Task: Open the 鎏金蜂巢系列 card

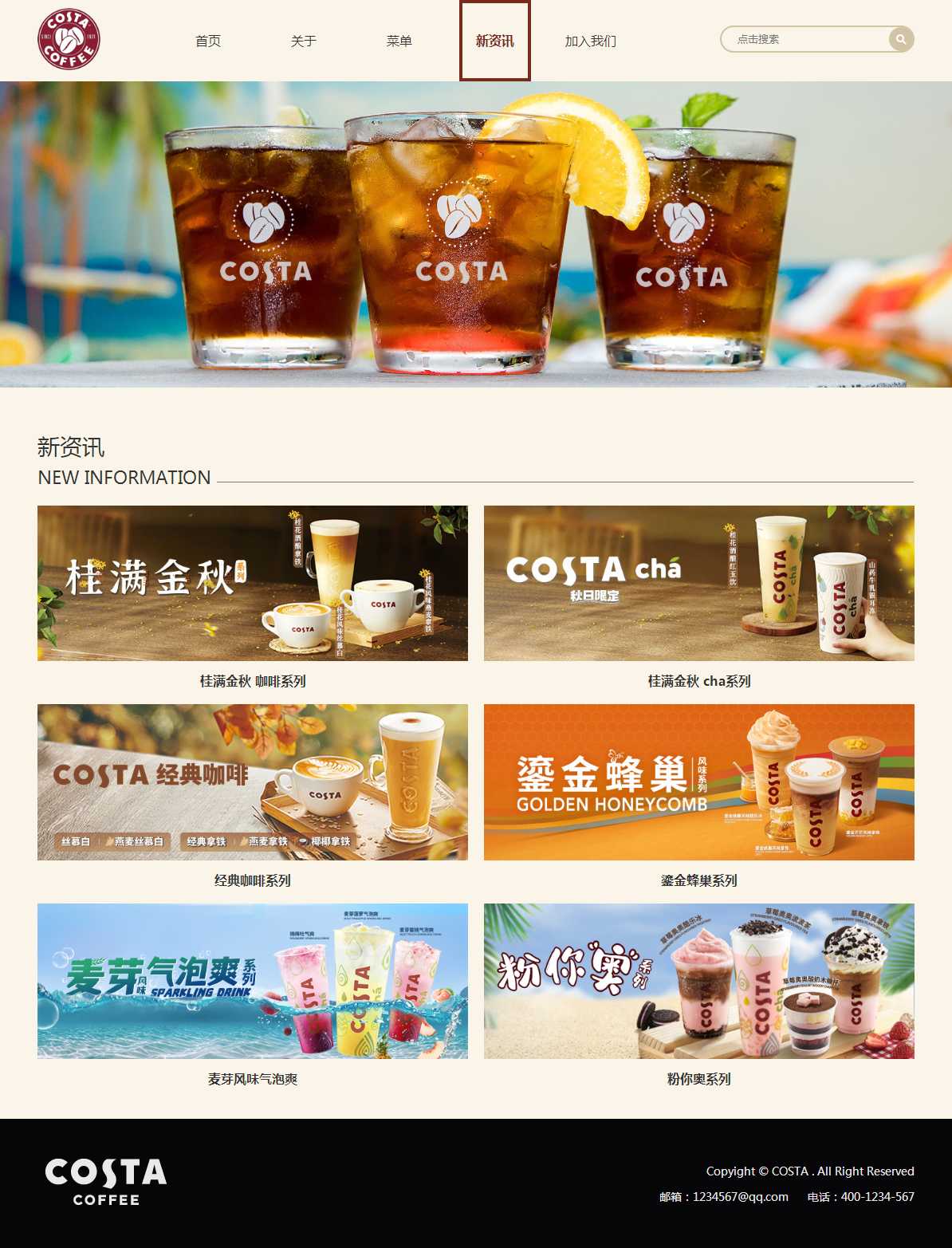Action: 698,781
